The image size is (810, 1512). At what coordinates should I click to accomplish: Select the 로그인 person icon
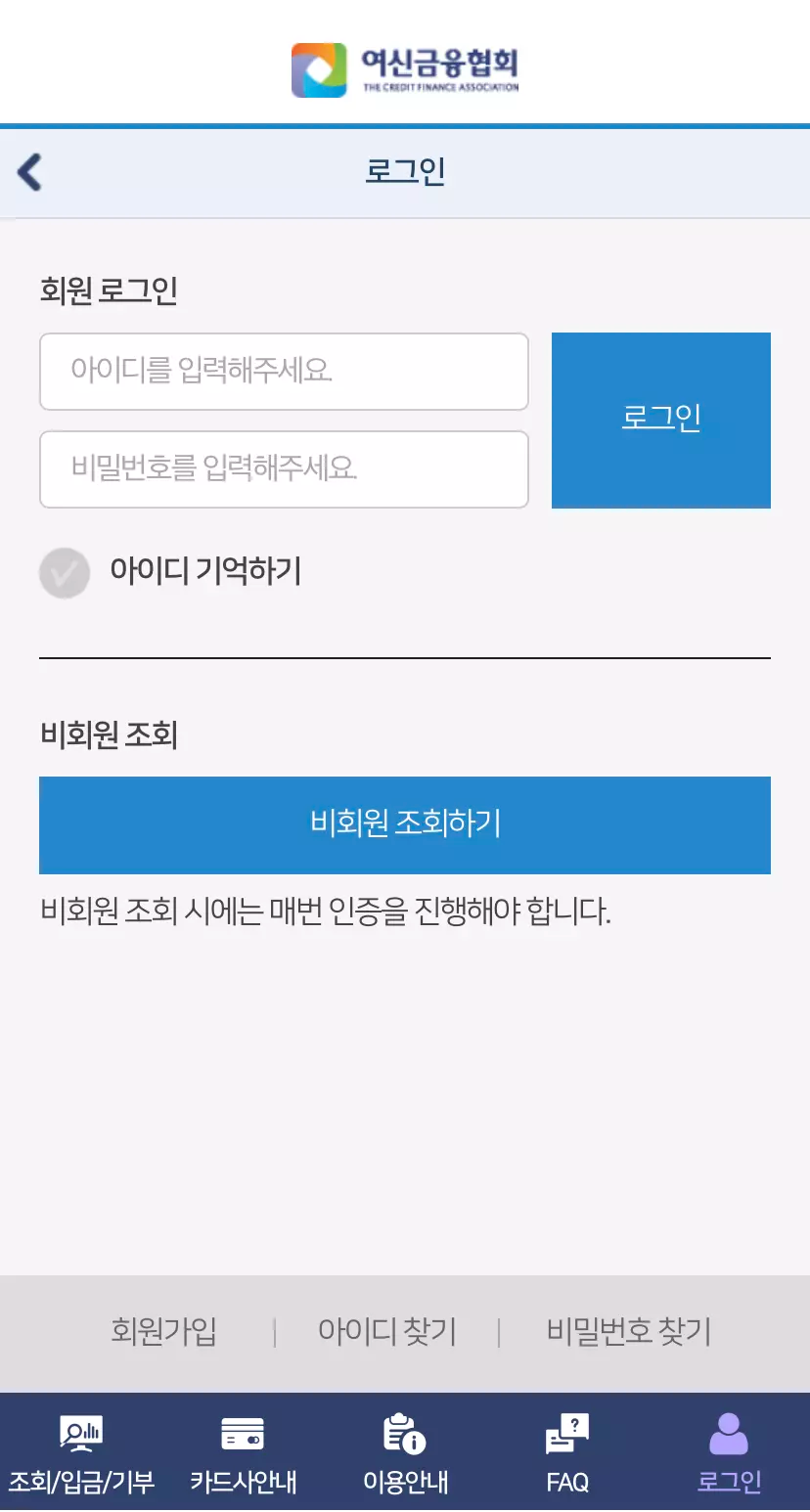click(x=727, y=1435)
